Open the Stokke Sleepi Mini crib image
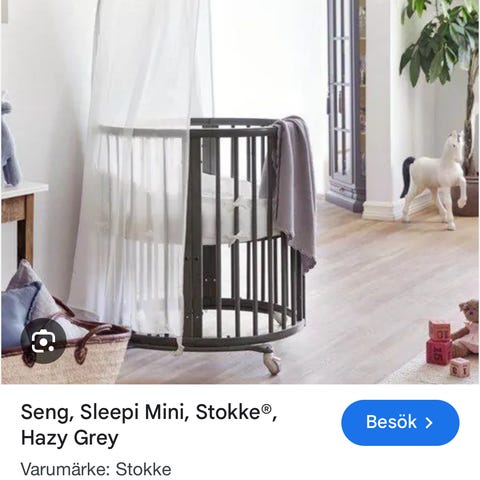Screen dimensions: 480x480 coord(240,192)
